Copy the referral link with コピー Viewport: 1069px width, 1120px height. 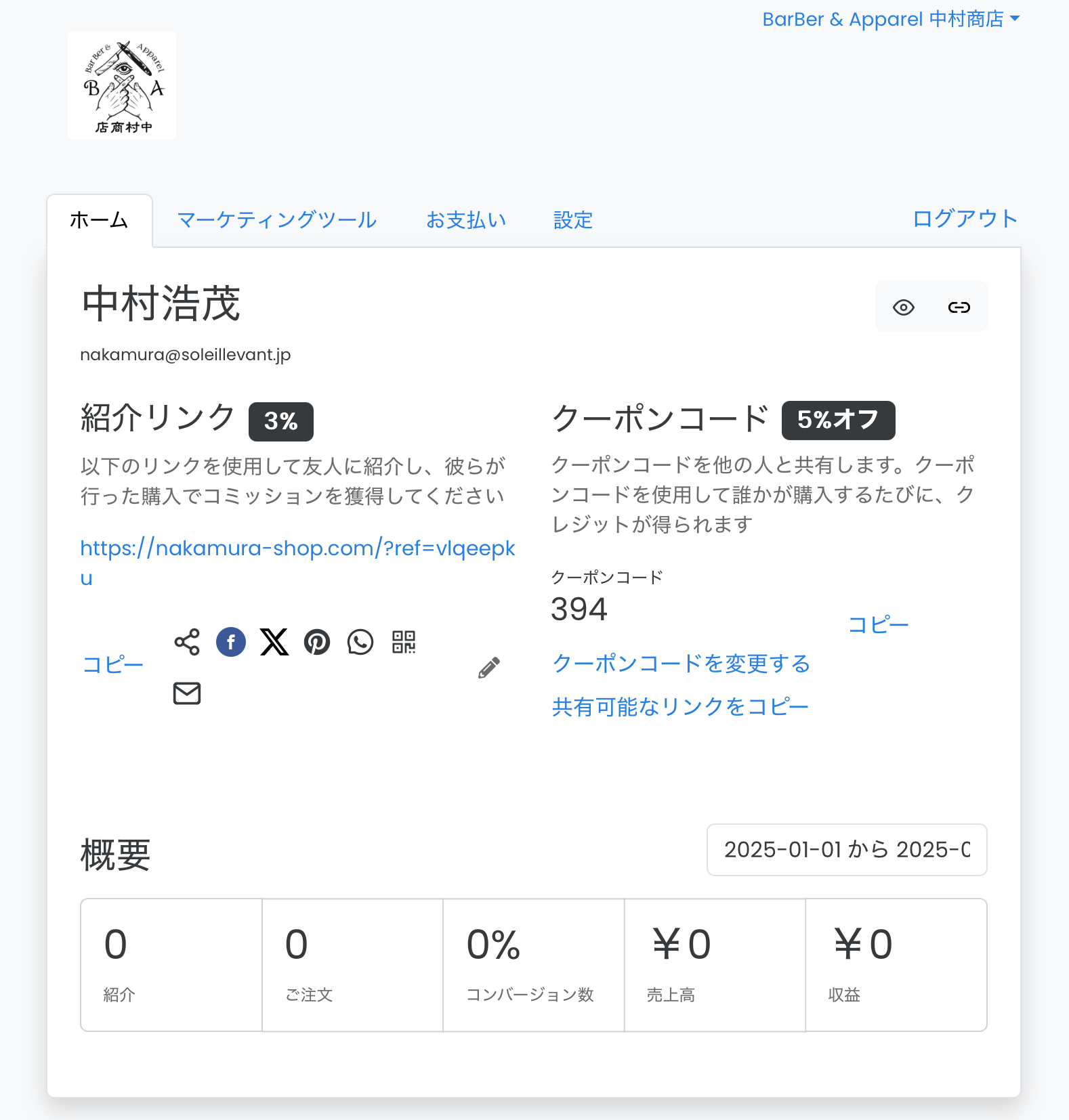pyautogui.click(x=112, y=665)
